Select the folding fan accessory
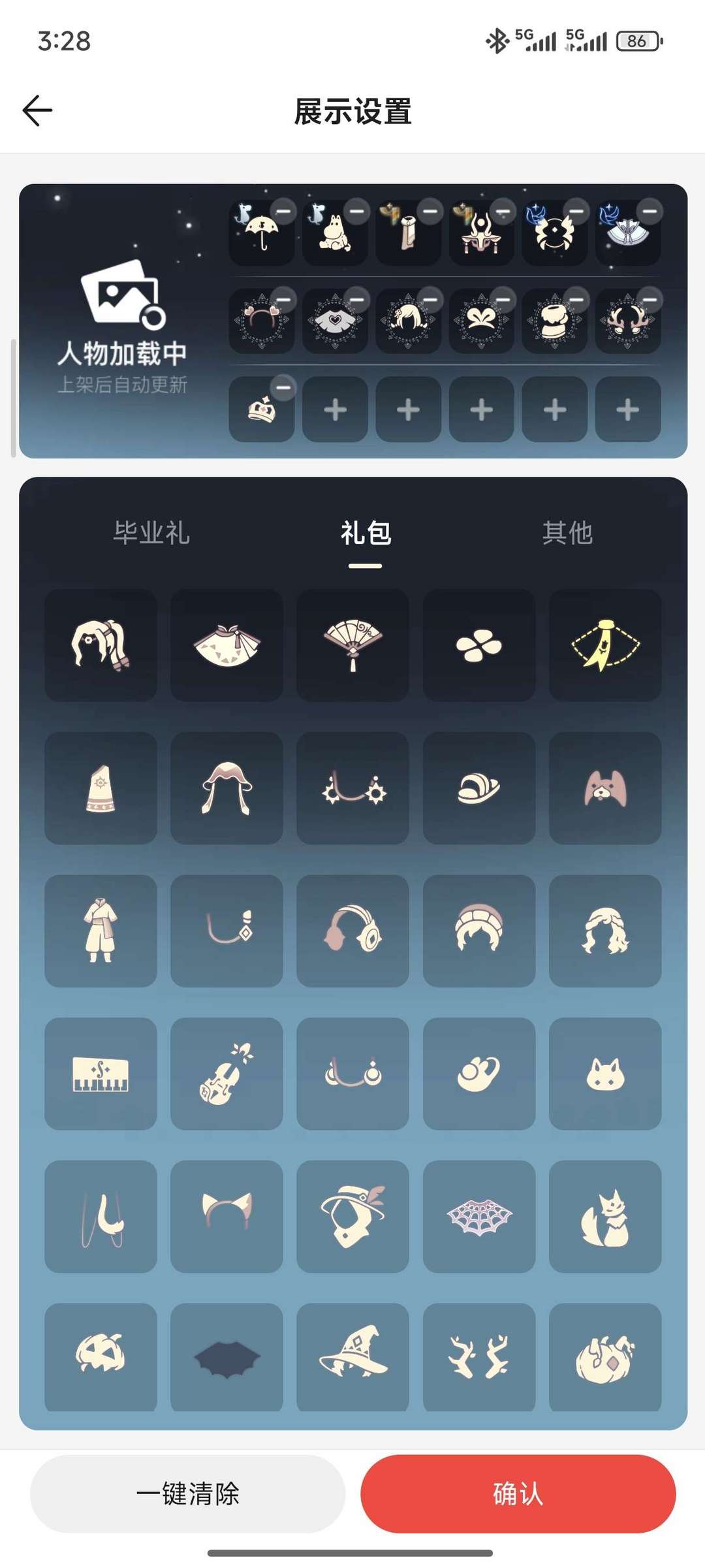Screen dimensions: 705x1568 (x=352, y=647)
